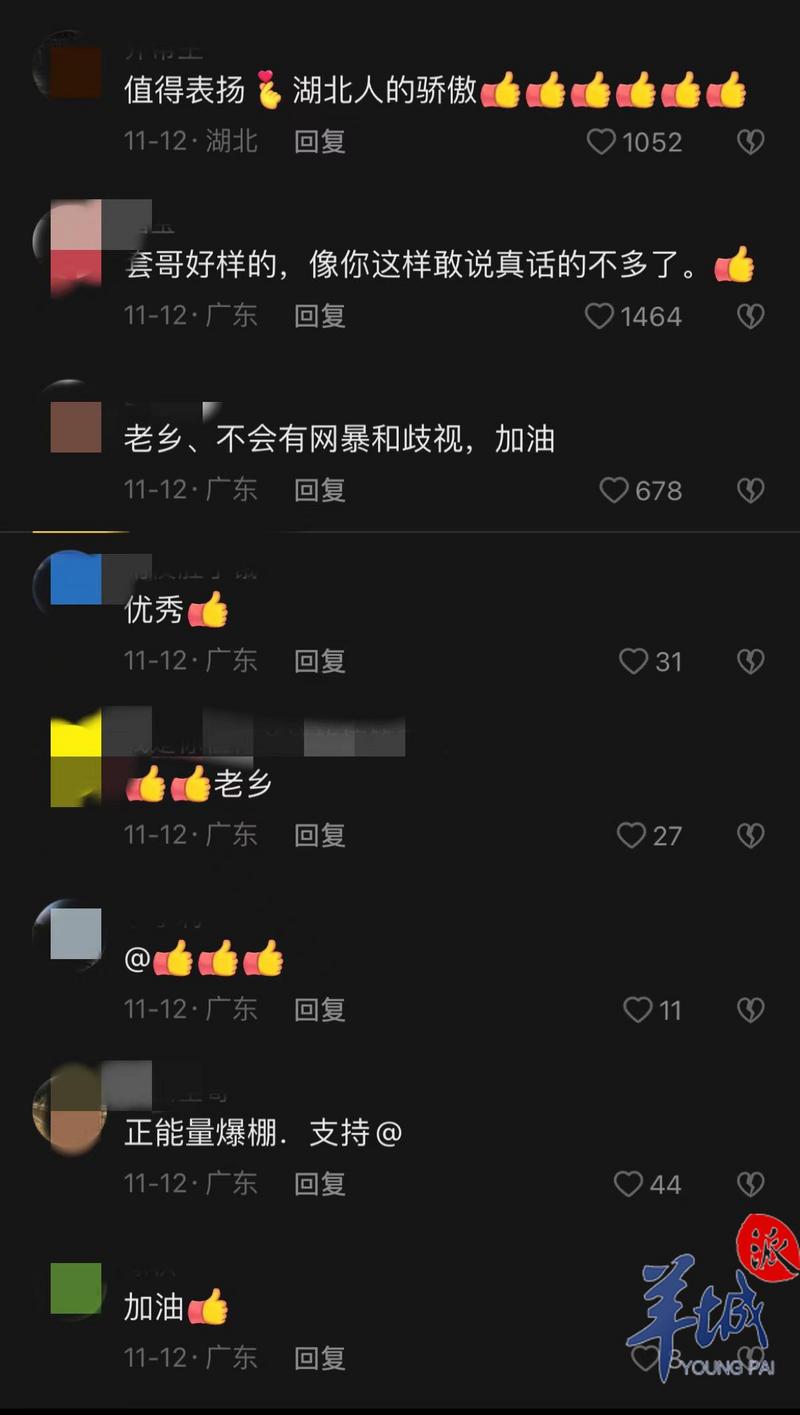The image size is (800, 1415).
Task: Like the comment with 27 likes
Action: point(631,835)
